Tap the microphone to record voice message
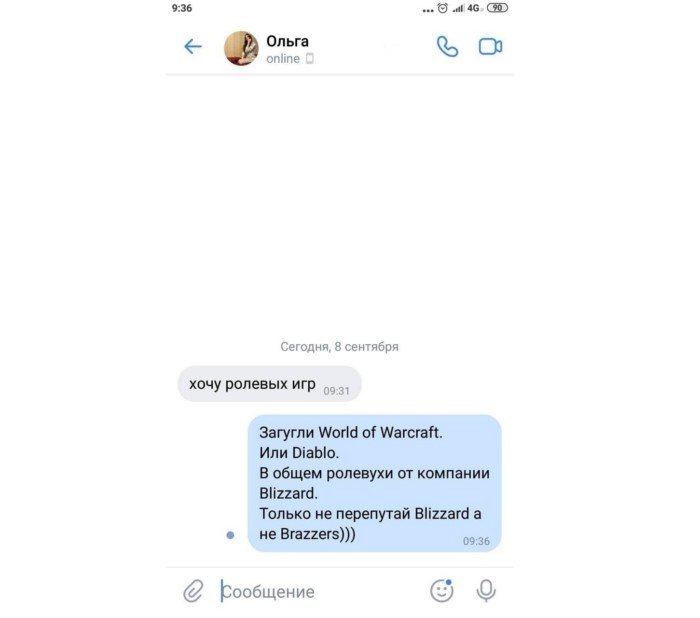 (486, 591)
